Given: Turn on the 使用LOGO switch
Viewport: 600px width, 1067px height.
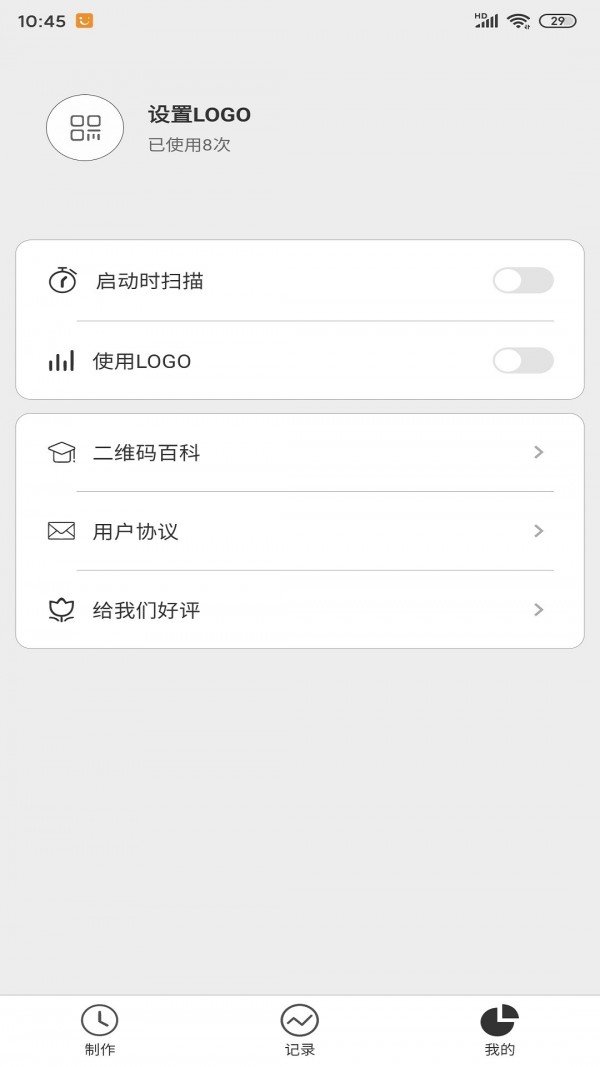Looking at the screenshot, I should click(522, 361).
